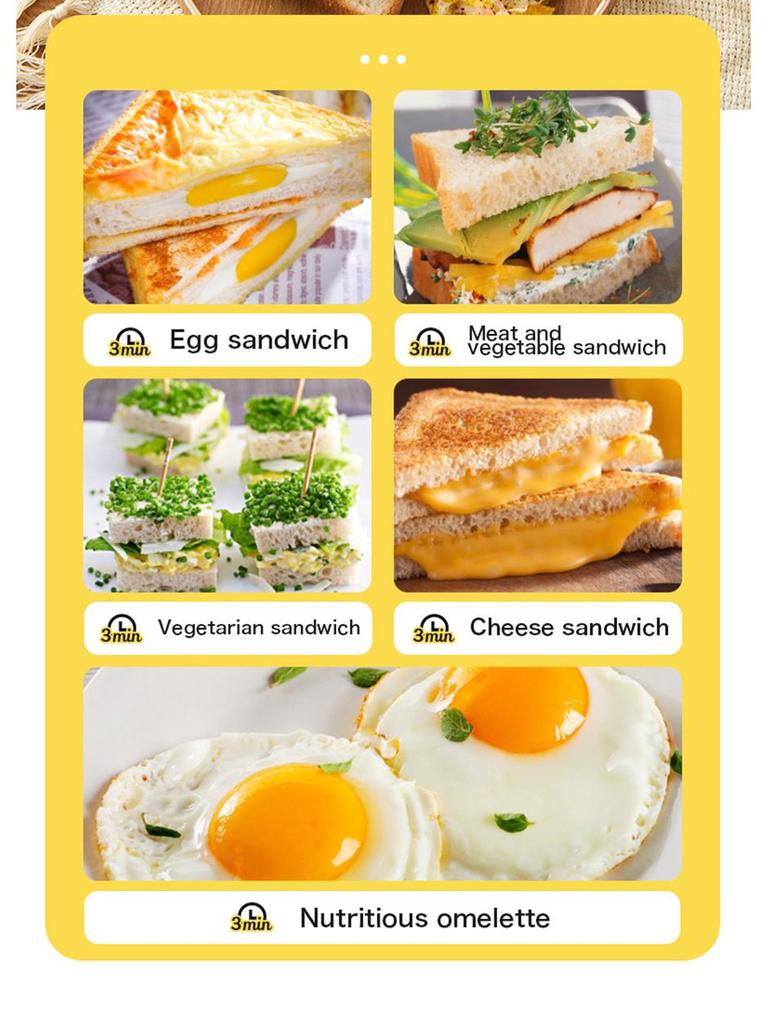This screenshot has width=768, height=1024.
Task: Click the grilled cheese sandwich photo
Action: tap(537, 485)
